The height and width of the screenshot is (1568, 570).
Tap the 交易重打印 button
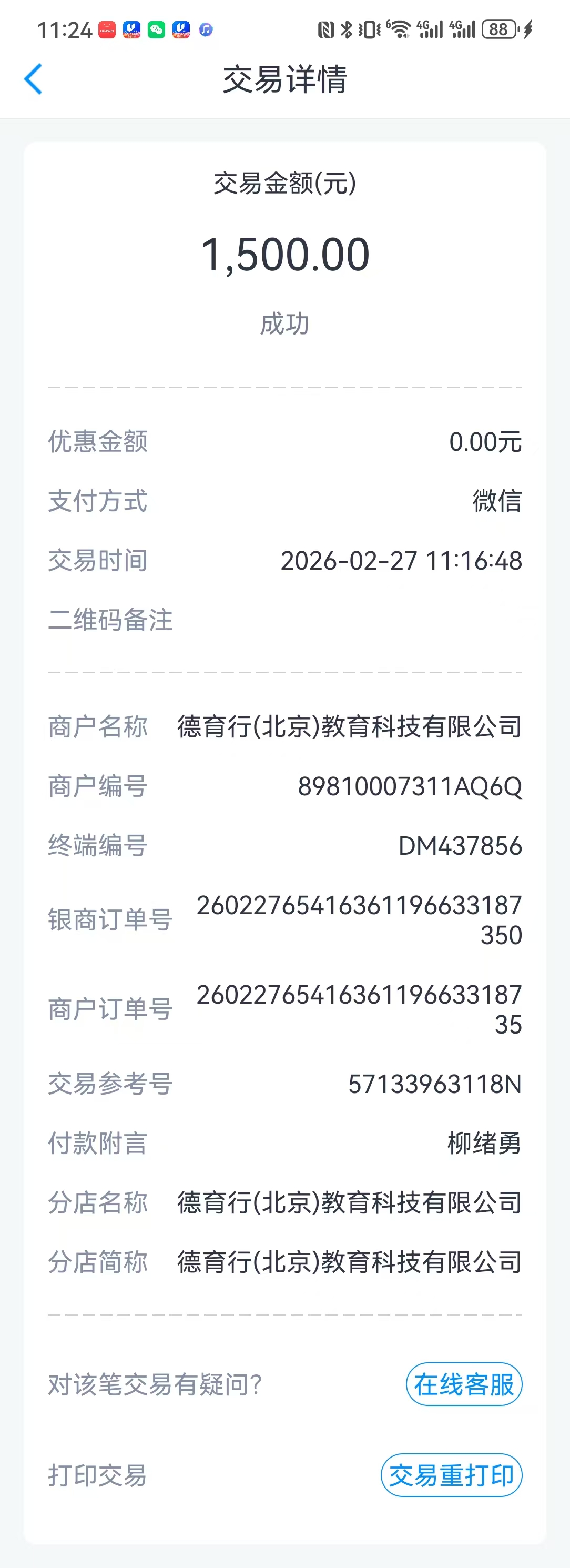point(451,1475)
